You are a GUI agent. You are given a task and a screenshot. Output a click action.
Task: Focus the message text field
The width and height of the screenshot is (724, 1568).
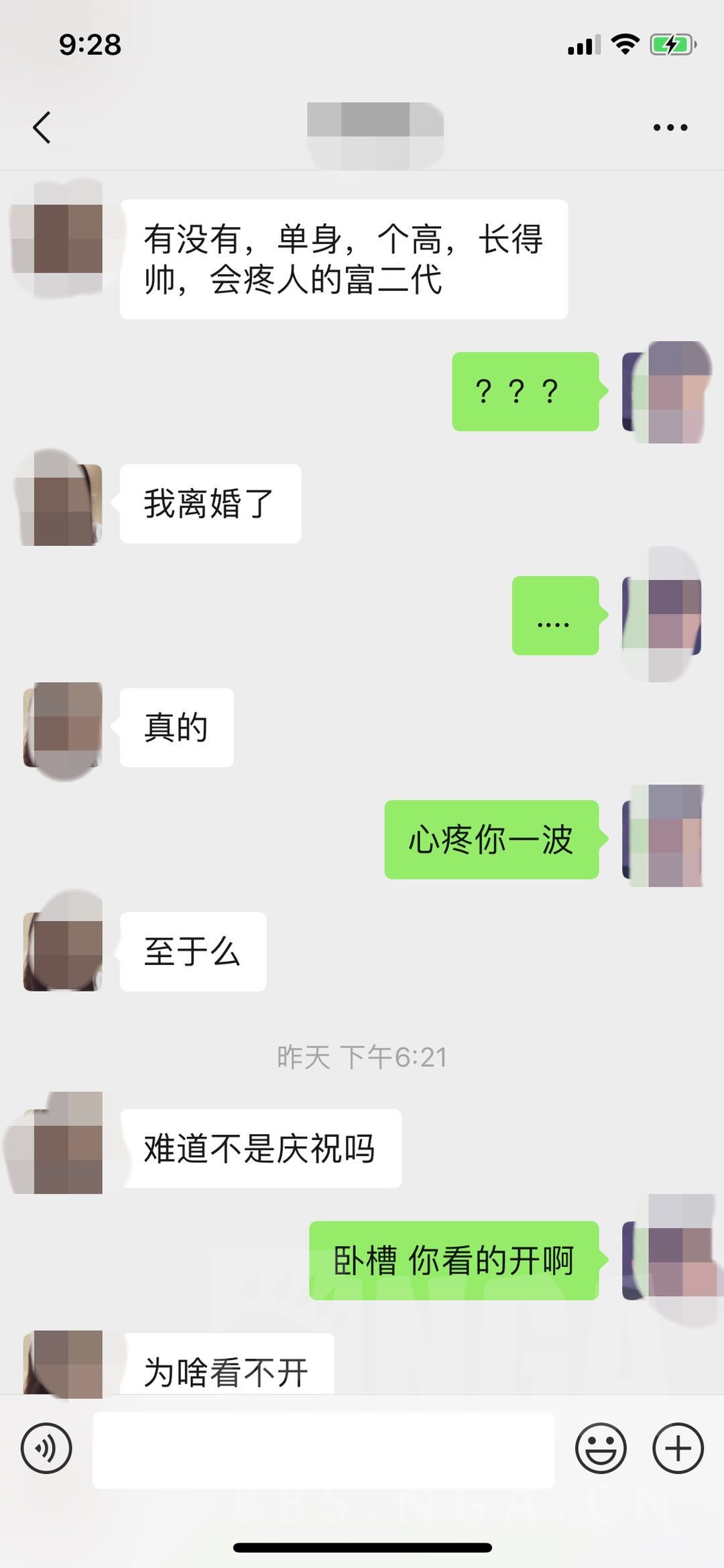[x=323, y=1449]
